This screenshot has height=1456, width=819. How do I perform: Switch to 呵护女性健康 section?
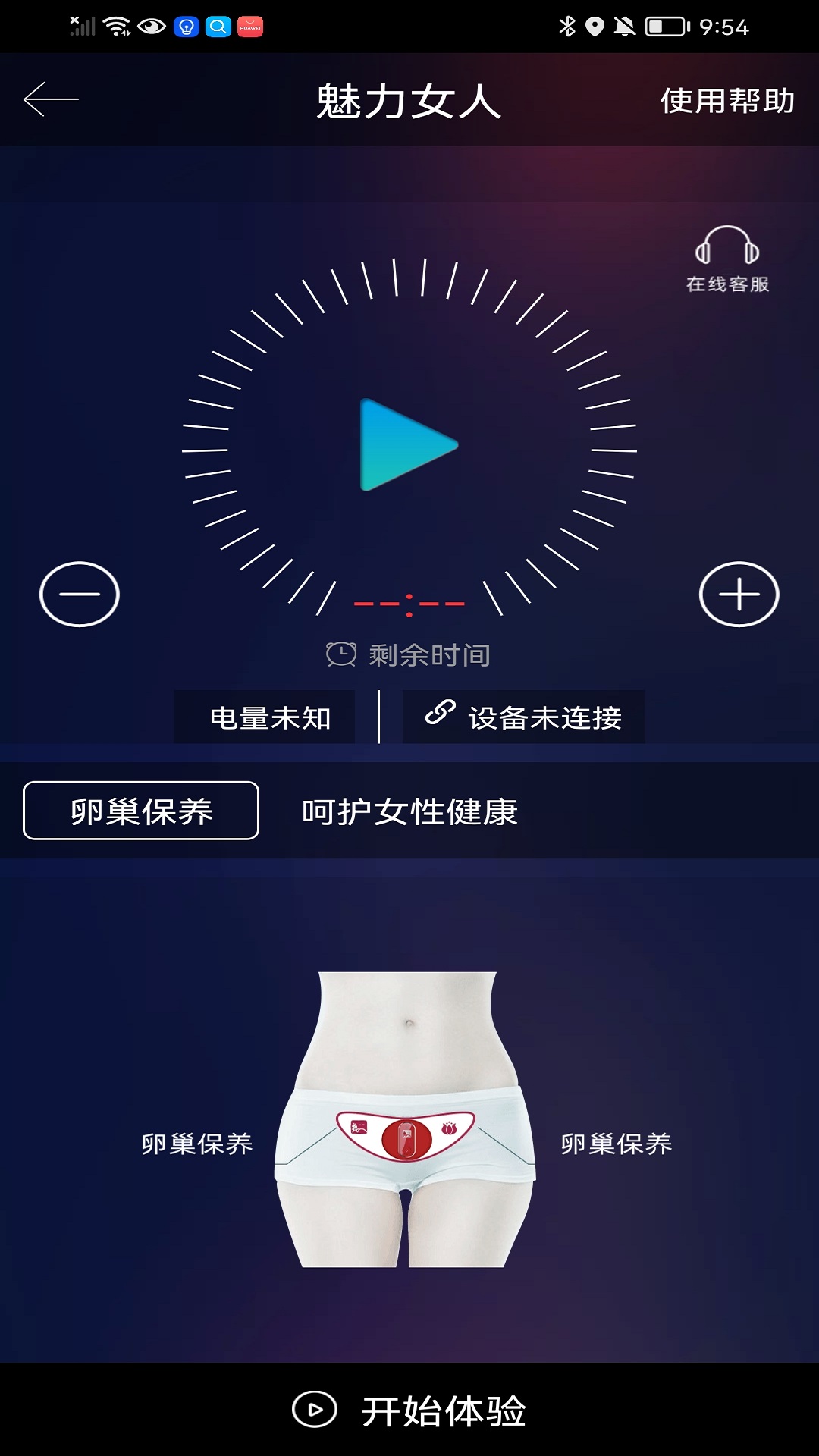click(x=409, y=810)
